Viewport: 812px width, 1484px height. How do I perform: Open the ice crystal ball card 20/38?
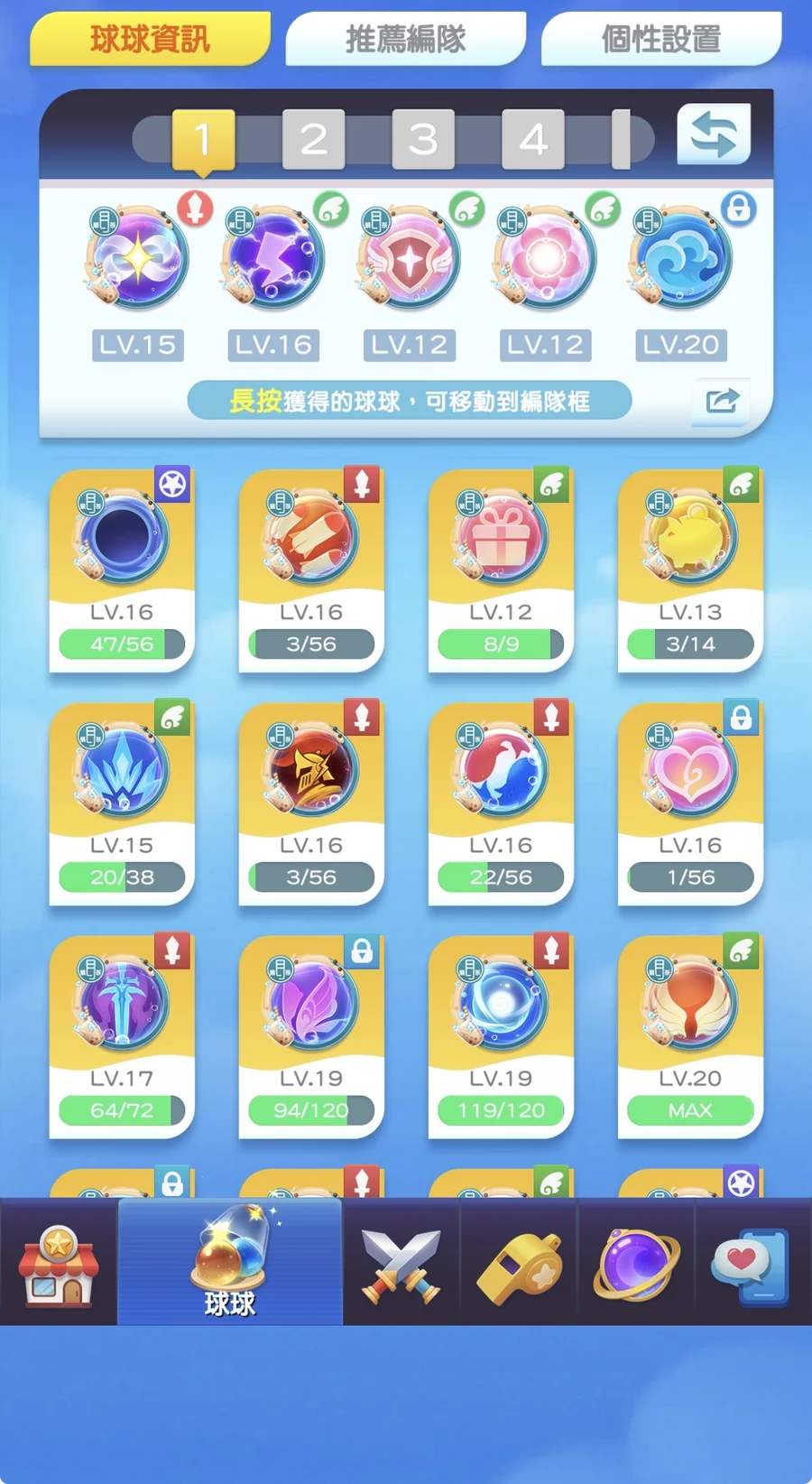[x=122, y=803]
